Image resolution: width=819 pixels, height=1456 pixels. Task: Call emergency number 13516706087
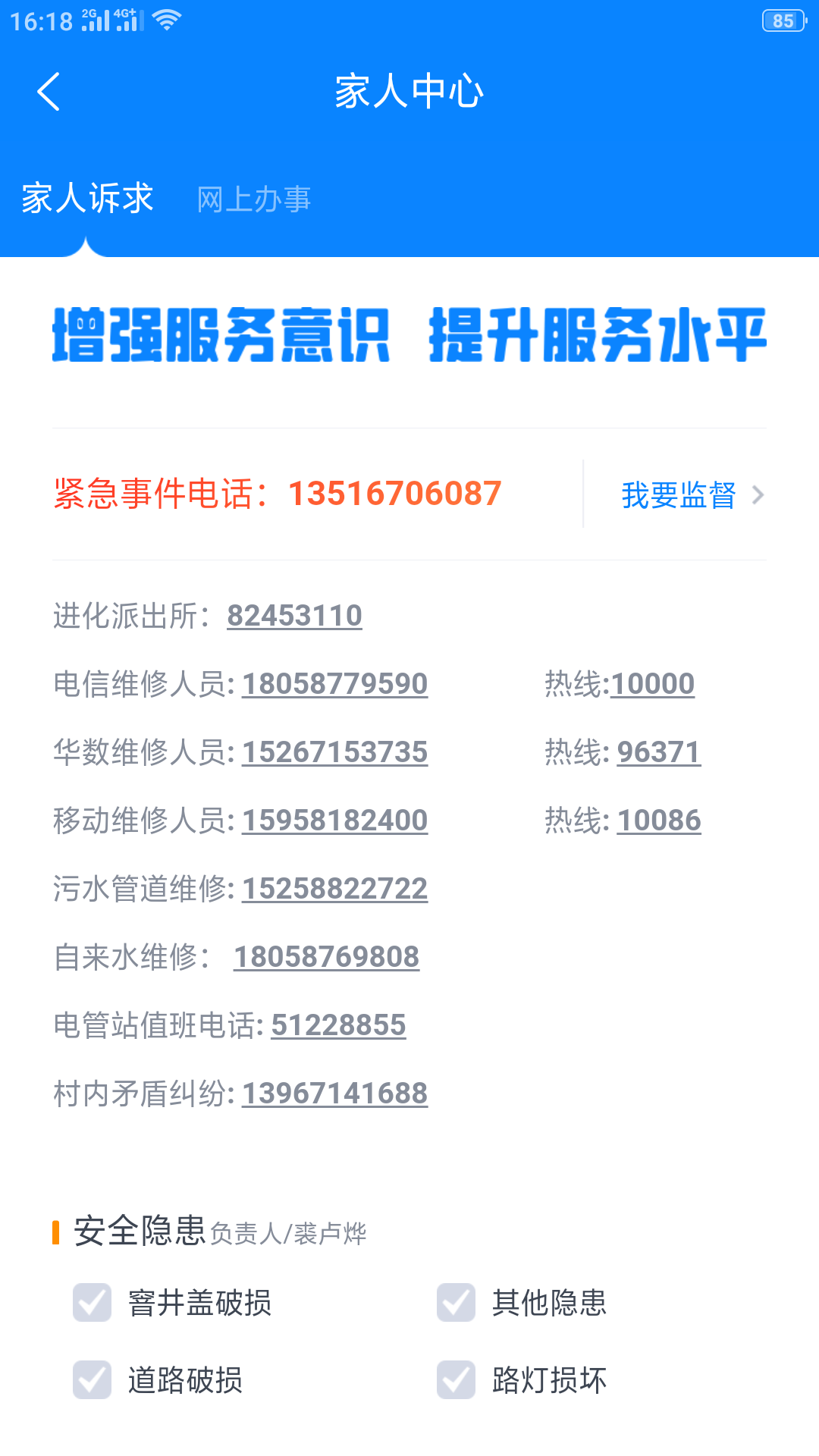[x=394, y=494]
